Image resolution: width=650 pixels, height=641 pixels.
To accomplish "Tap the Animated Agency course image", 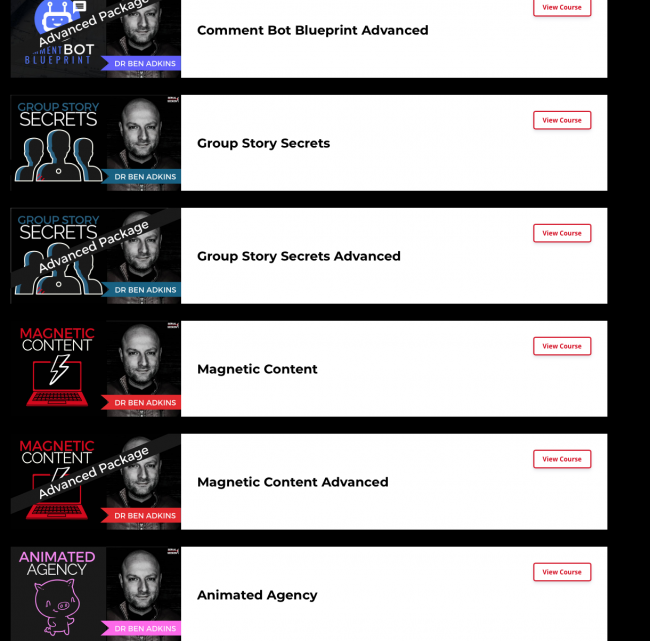I will click(x=95, y=593).
